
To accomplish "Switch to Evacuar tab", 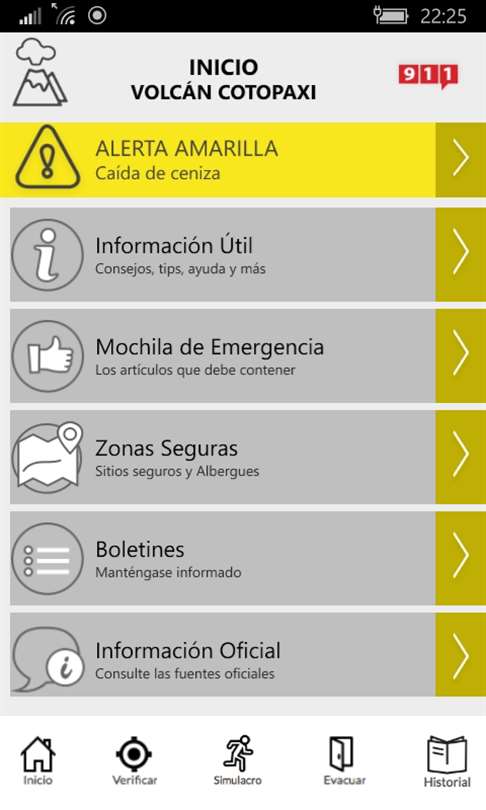I will coord(344,761).
